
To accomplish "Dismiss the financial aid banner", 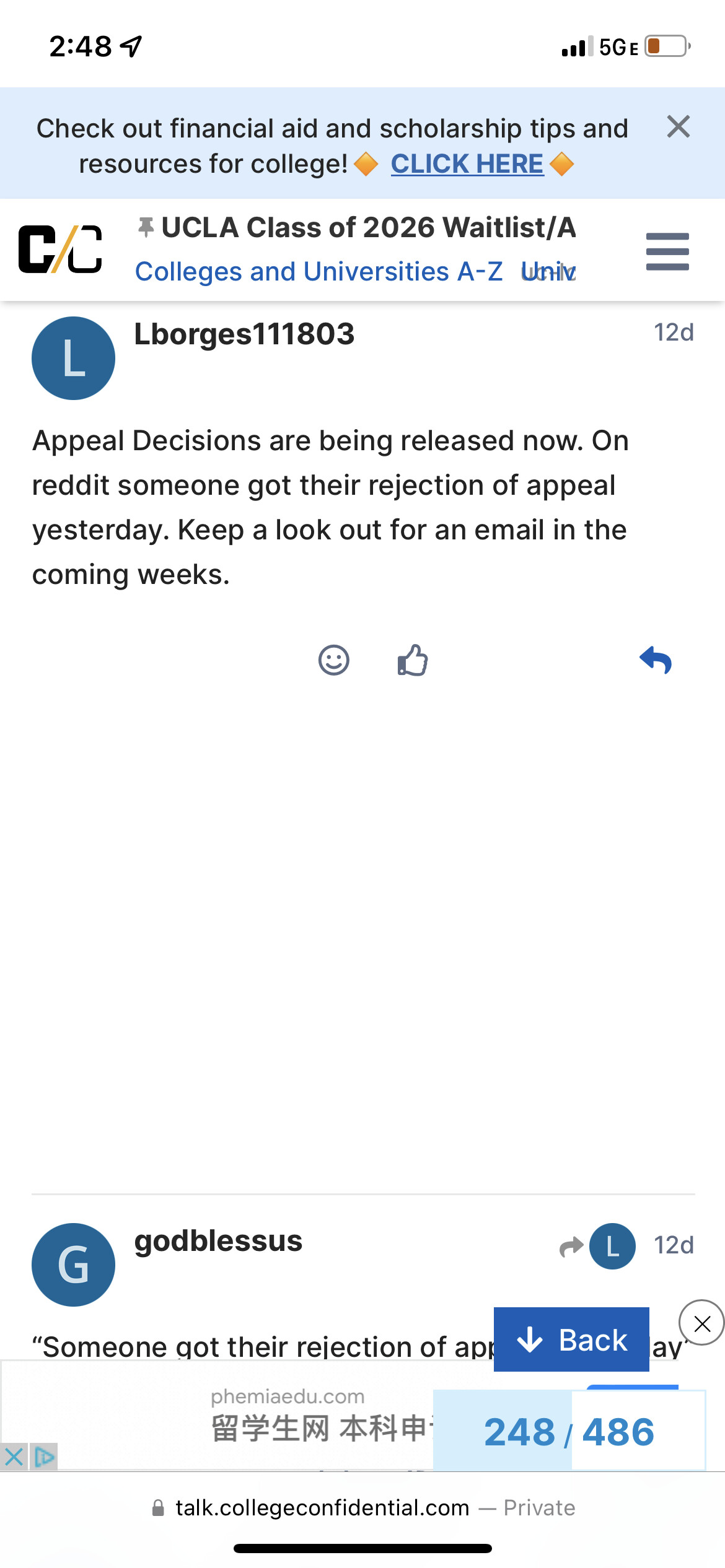I will click(679, 127).
